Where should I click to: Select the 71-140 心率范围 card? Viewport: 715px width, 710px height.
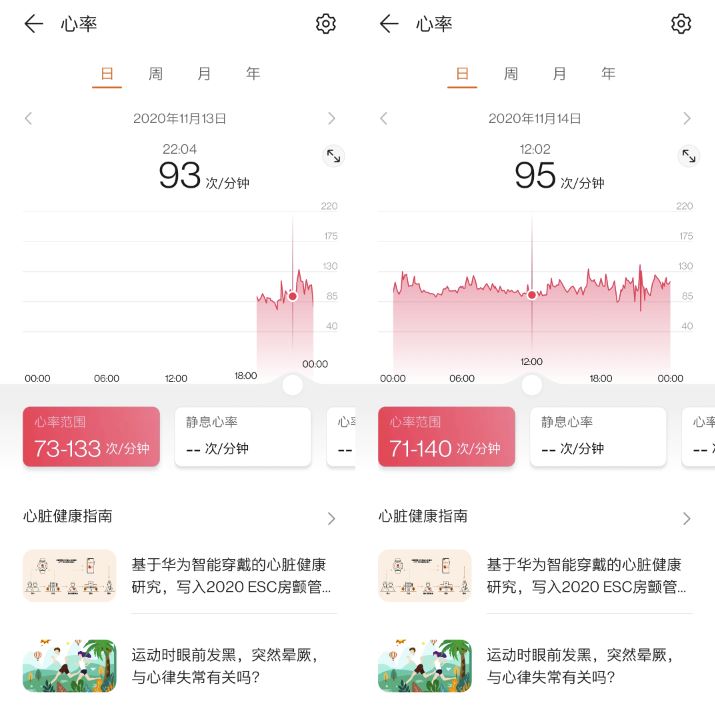[446, 437]
